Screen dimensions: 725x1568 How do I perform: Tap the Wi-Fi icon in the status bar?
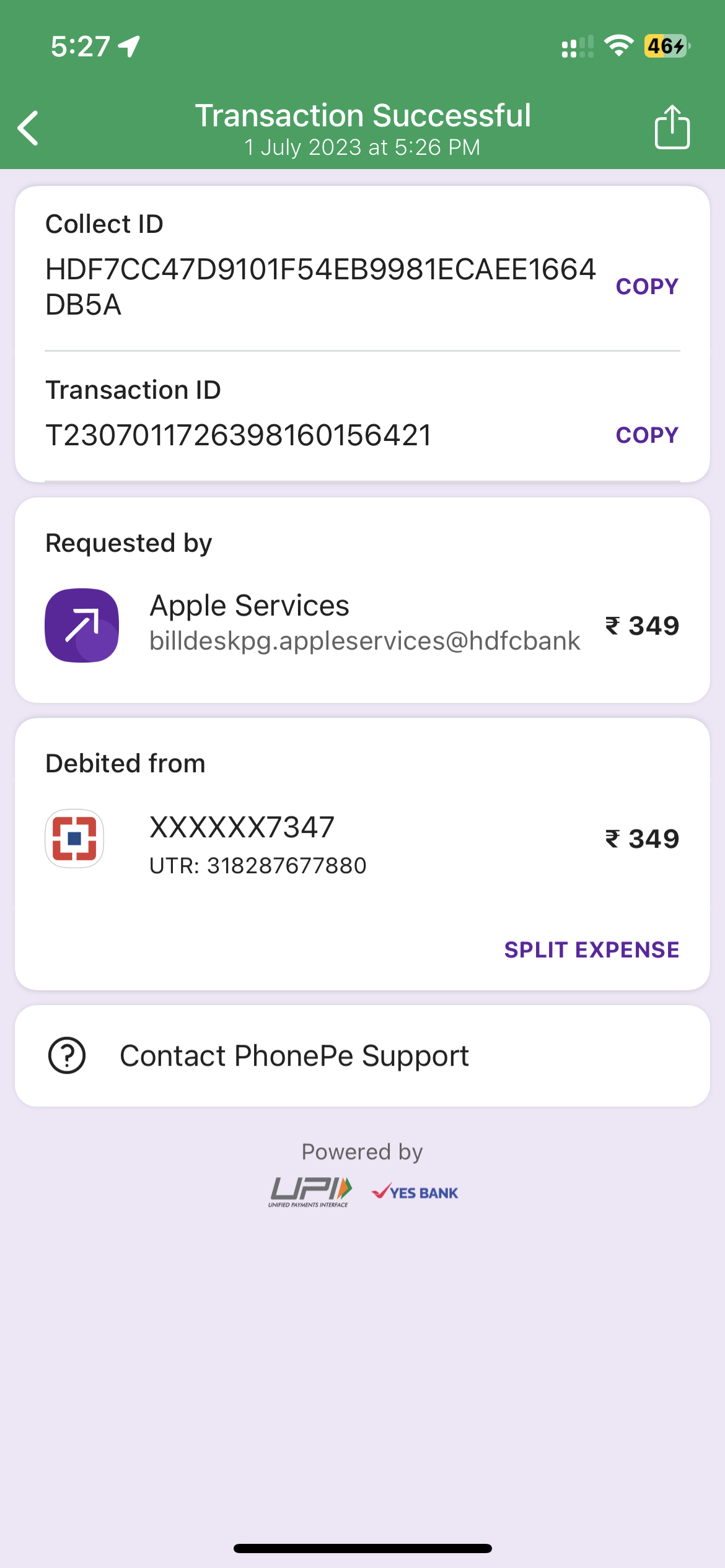617,45
